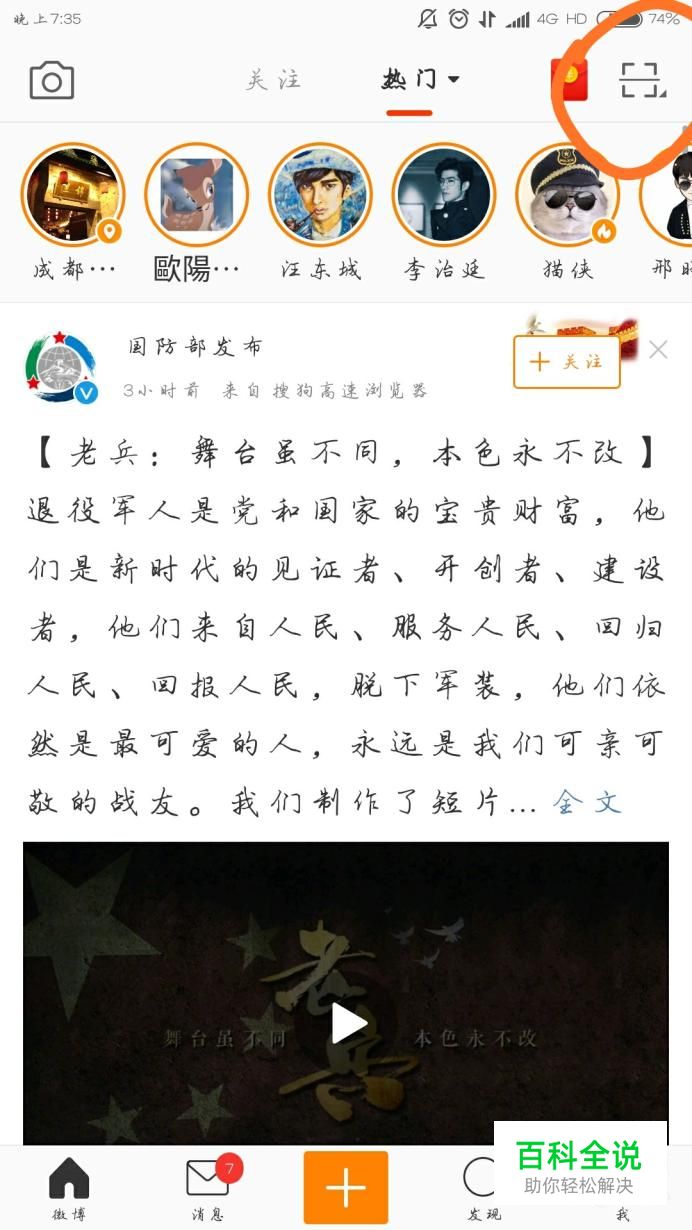Open 歐陽 story avatar
Image resolution: width=692 pixels, height=1230 pixels.
pyautogui.click(x=196, y=195)
